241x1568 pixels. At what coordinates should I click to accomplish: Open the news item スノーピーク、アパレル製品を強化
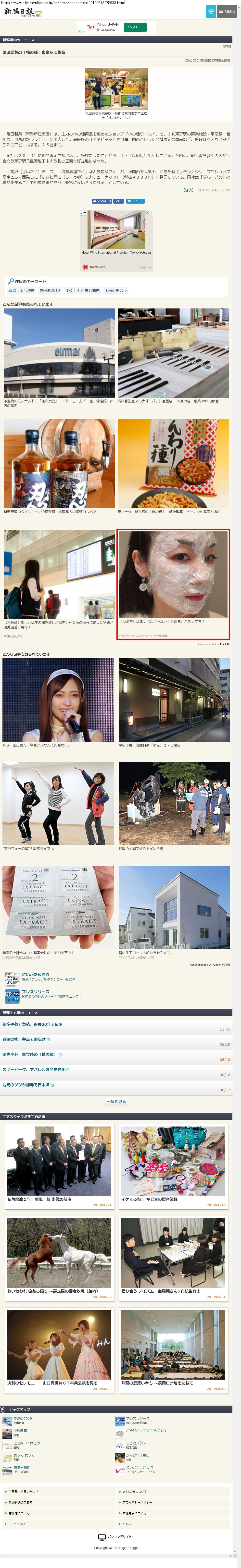click(x=116, y=1071)
